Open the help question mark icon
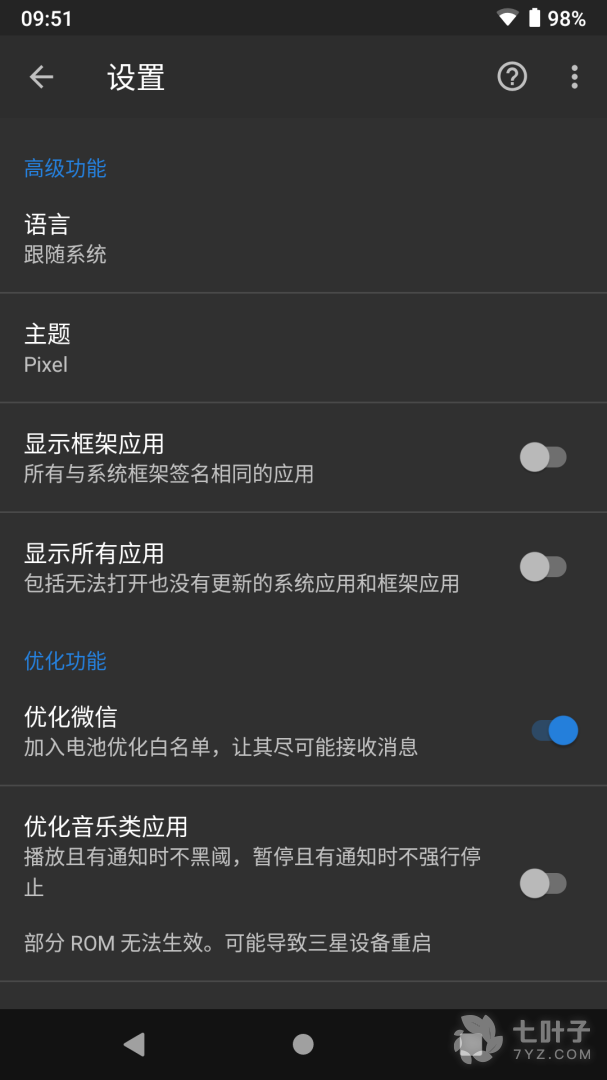 pos(512,77)
